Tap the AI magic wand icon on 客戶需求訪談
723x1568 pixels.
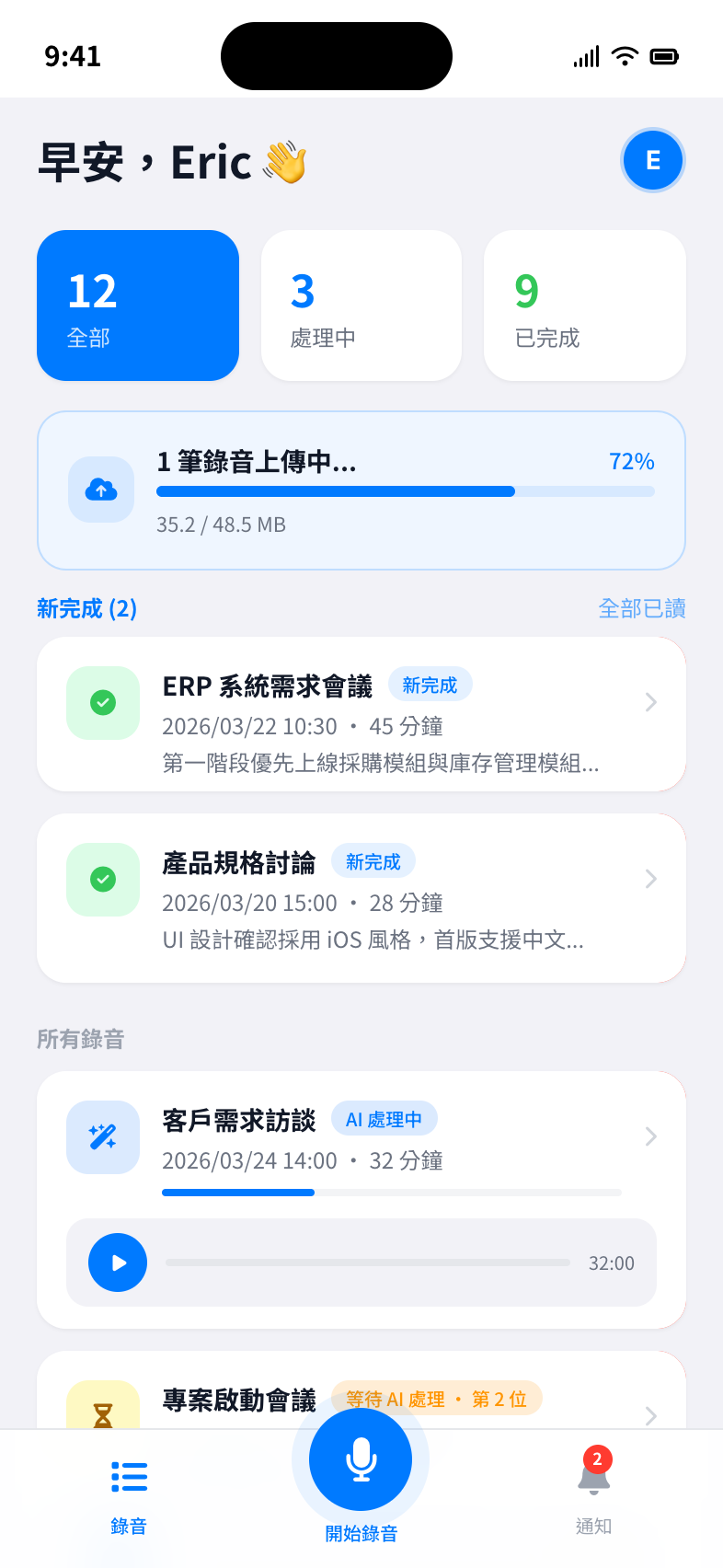(x=102, y=1137)
